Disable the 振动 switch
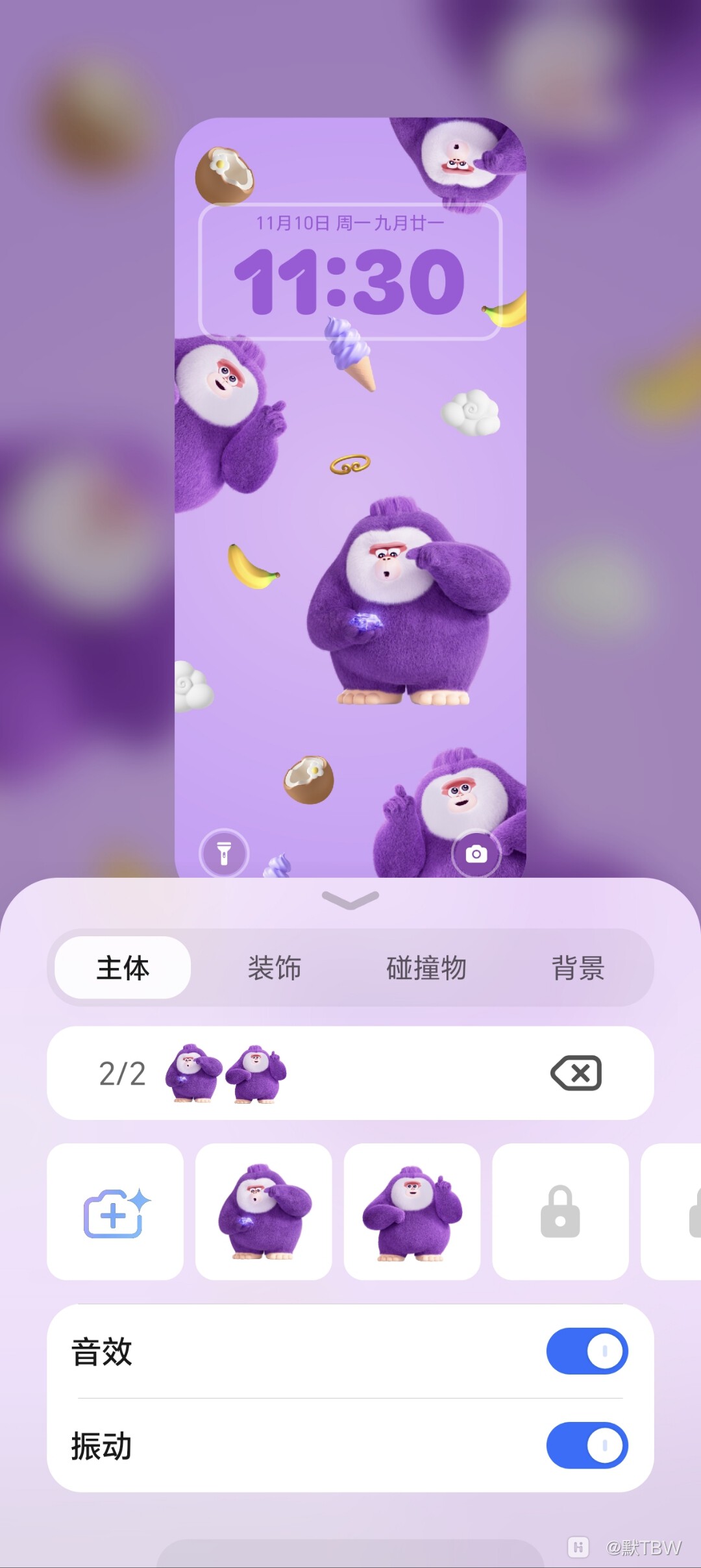Screen dimensions: 701x1568 (587, 1446)
